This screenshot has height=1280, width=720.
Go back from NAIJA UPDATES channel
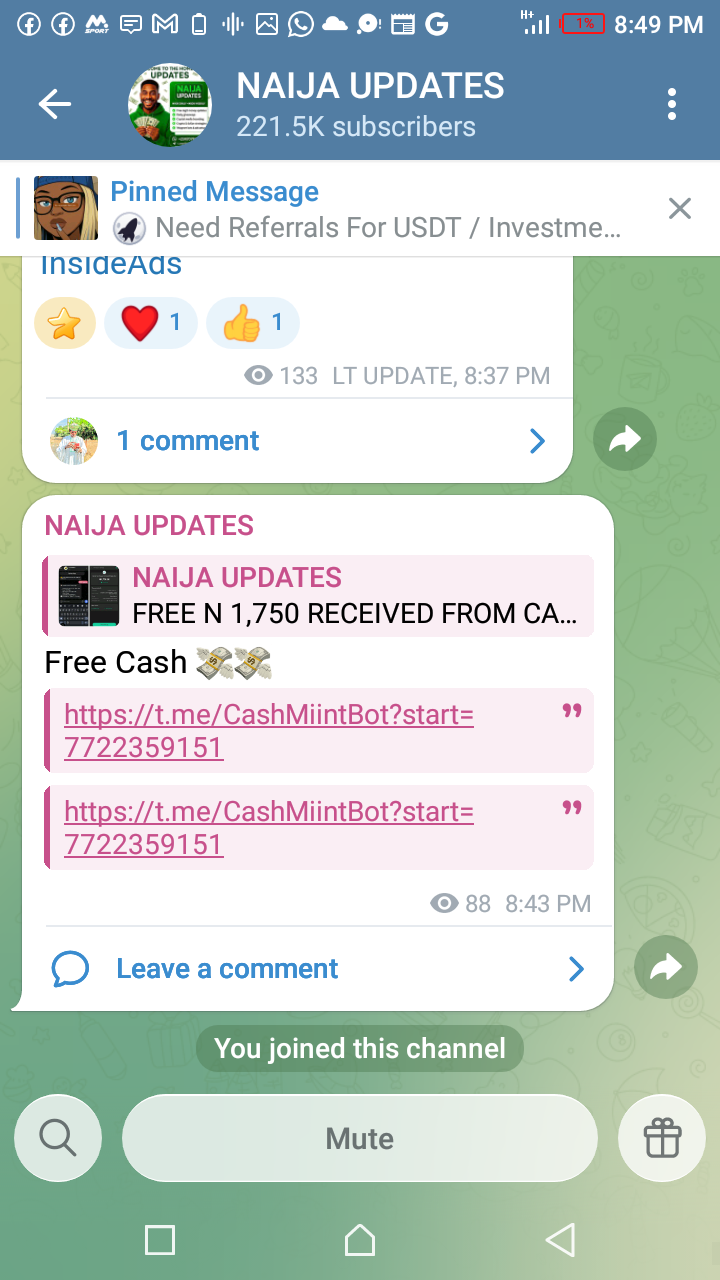(x=54, y=104)
